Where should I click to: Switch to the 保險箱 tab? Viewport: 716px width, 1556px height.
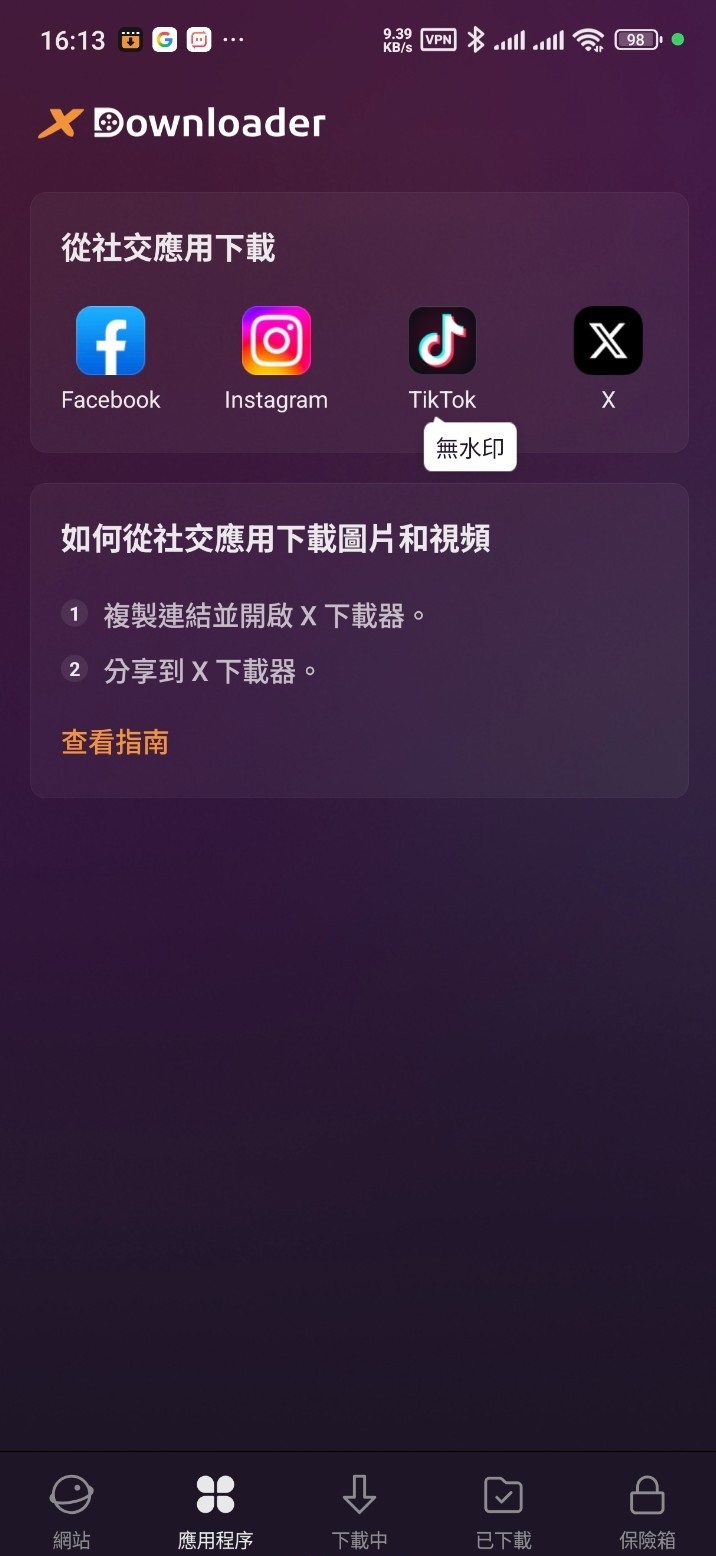tap(647, 1510)
